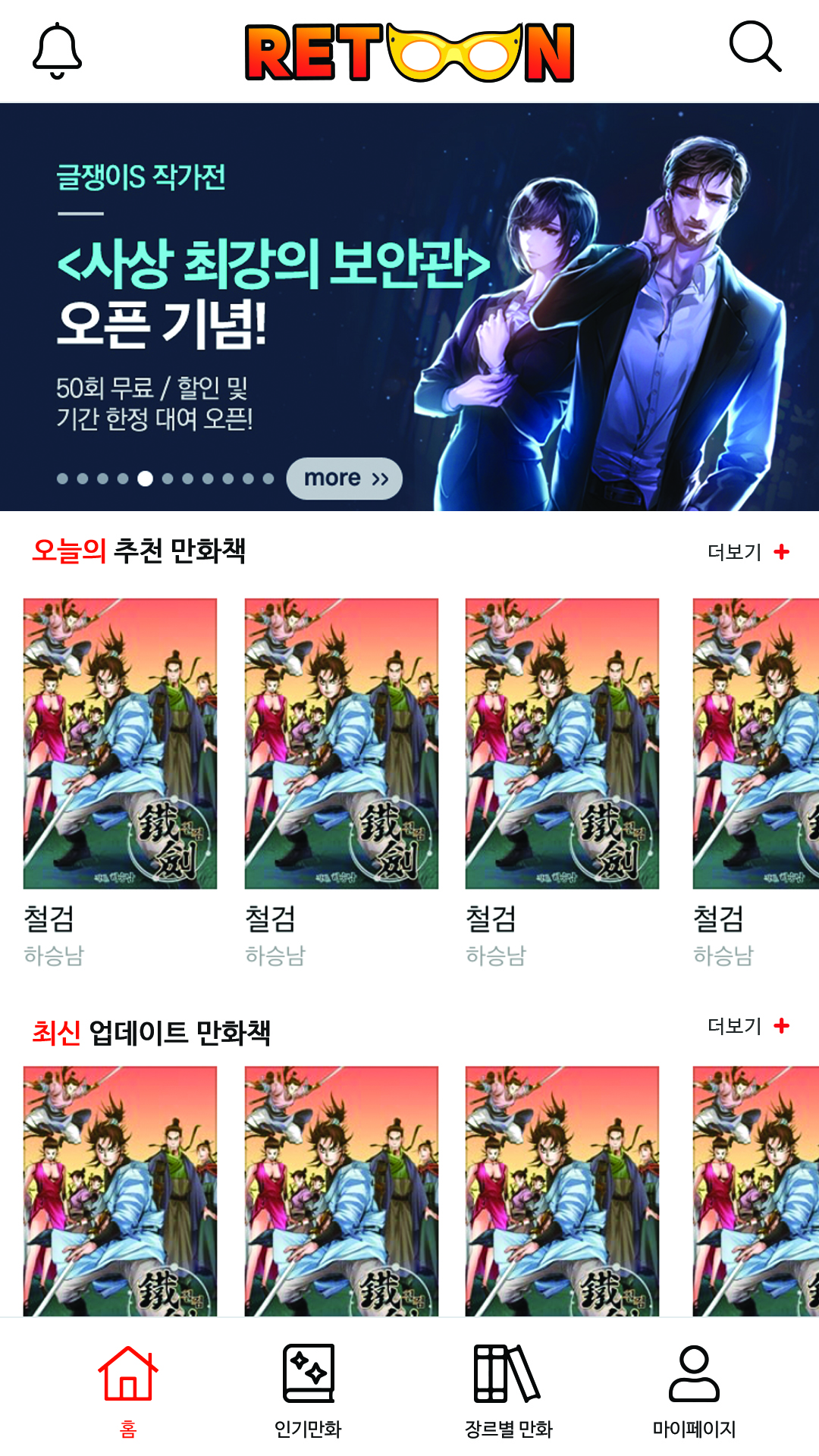Open the notifications bell
Image resolution: width=819 pixels, height=1456 pixels.
57,51
